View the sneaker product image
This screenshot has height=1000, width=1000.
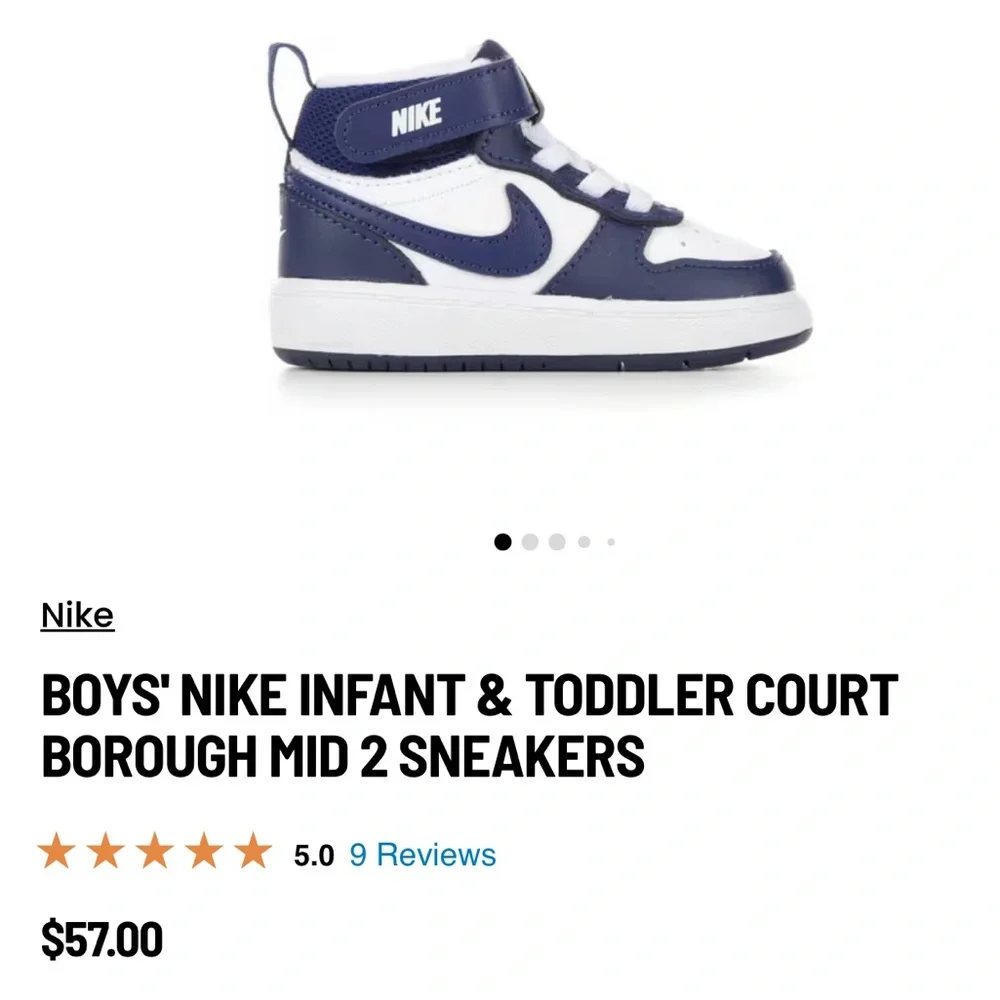point(540,210)
